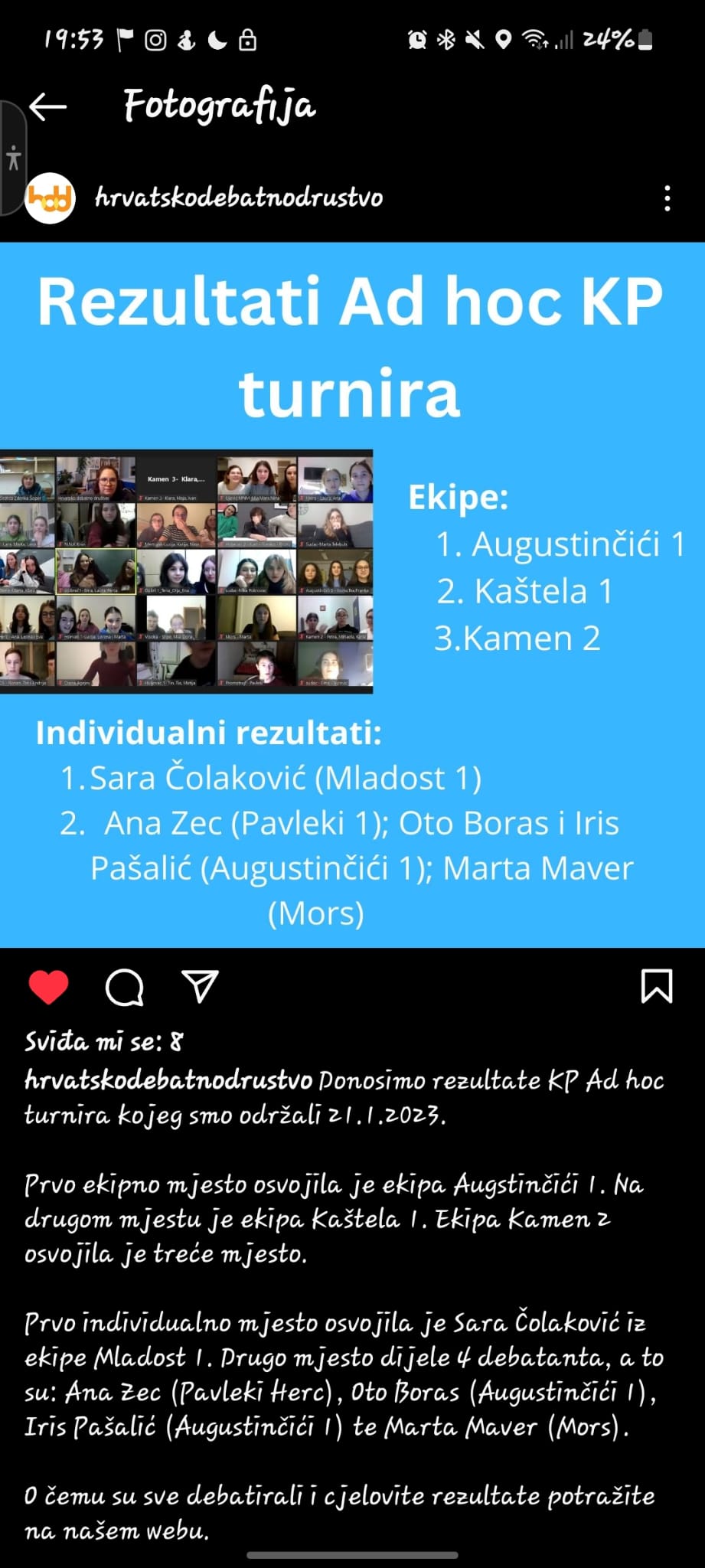705x1568 pixels.
Task: Open comments with the speech bubble icon
Action: click(124, 987)
